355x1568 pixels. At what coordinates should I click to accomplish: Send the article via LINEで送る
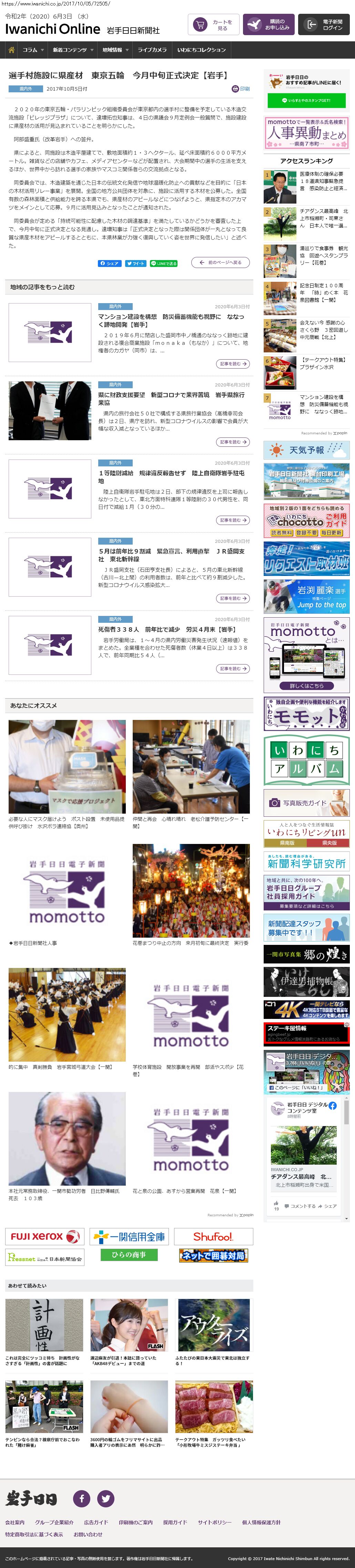pos(164,264)
